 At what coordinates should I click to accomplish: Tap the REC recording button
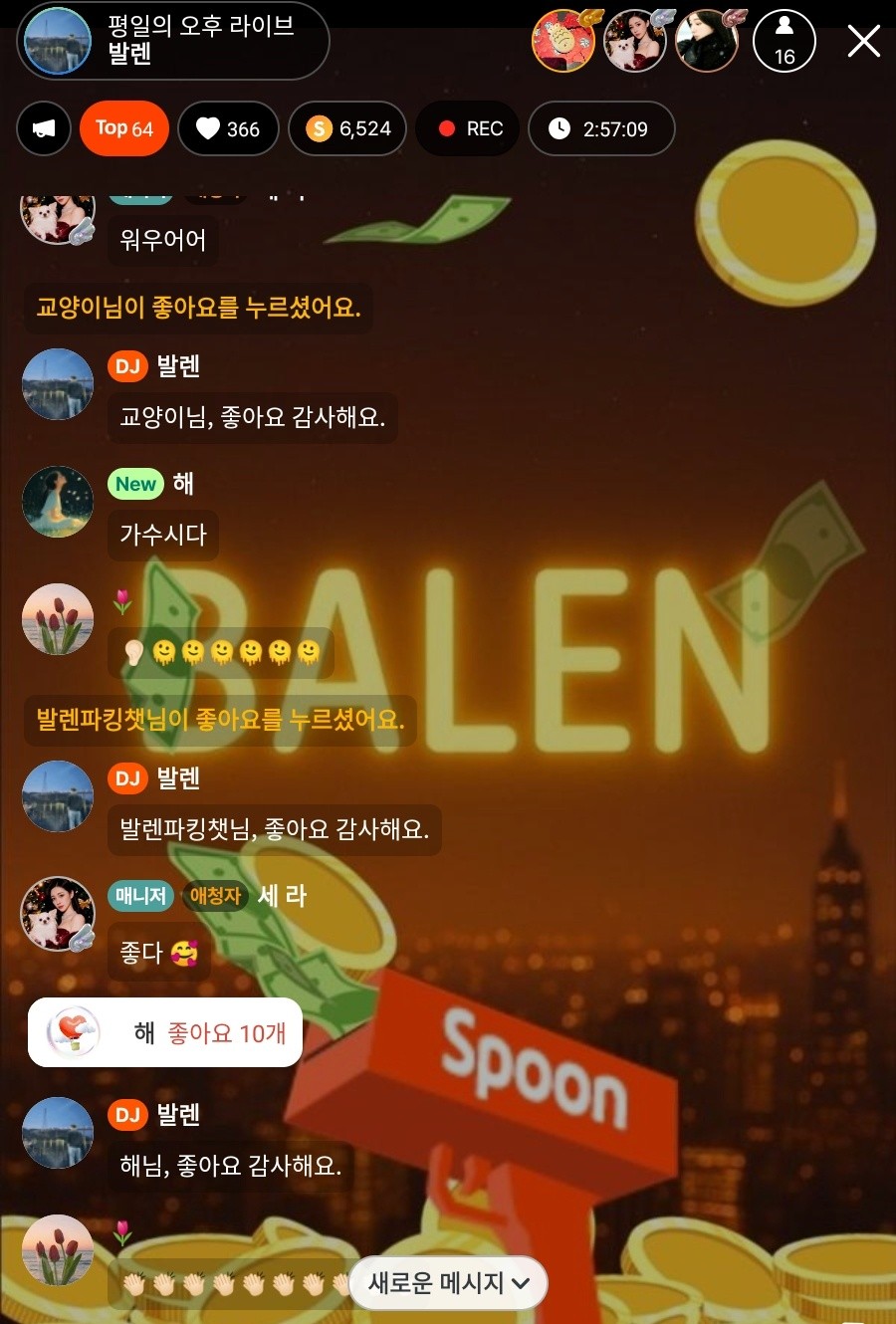[468, 129]
